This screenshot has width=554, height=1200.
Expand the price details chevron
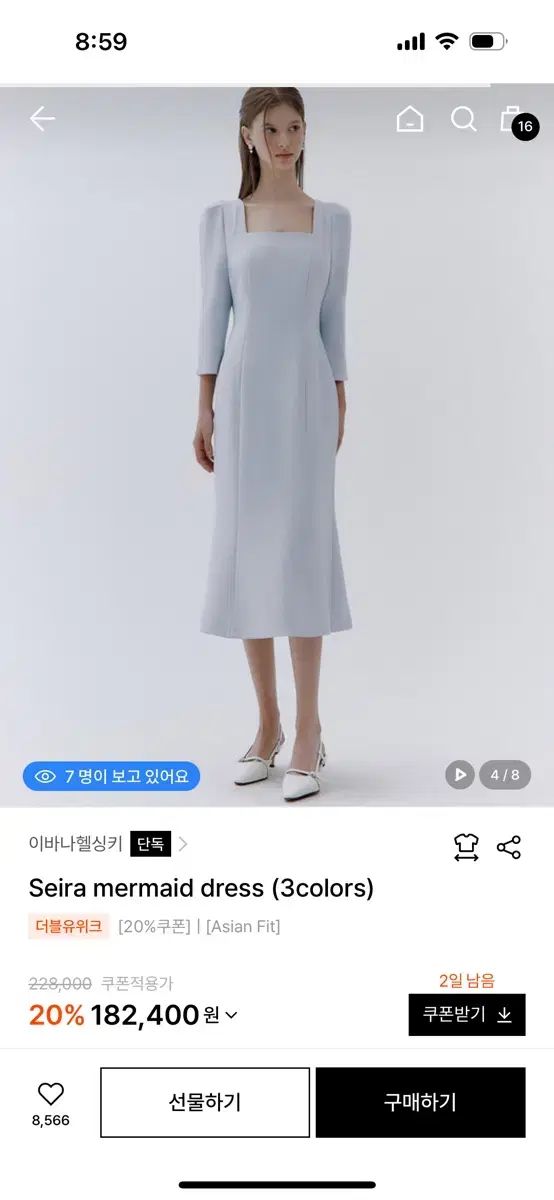pyautogui.click(x=232, y=1015)
